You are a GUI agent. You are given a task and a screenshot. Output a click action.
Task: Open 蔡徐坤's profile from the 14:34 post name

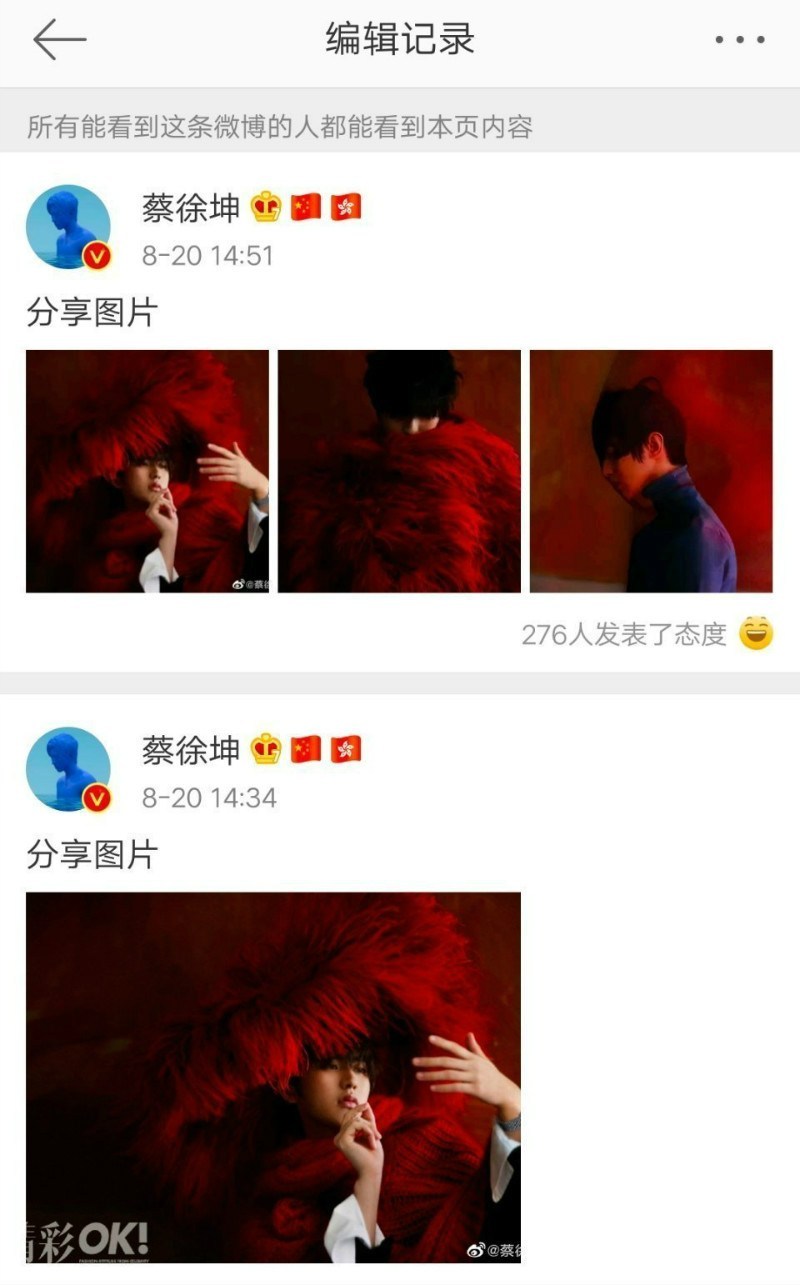click(191, 750)
